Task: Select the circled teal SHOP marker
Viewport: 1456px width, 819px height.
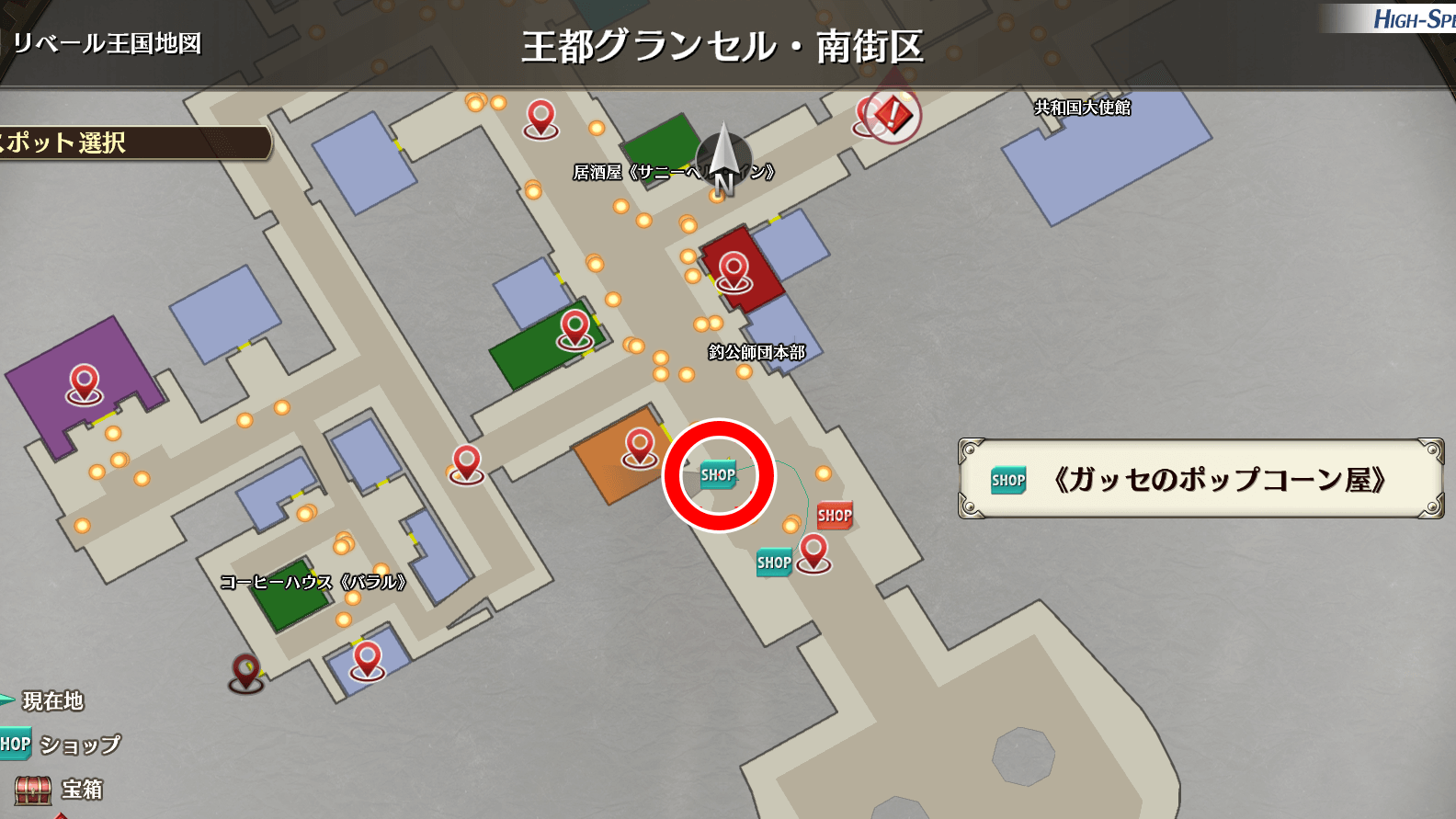Action: pos(718,474)
